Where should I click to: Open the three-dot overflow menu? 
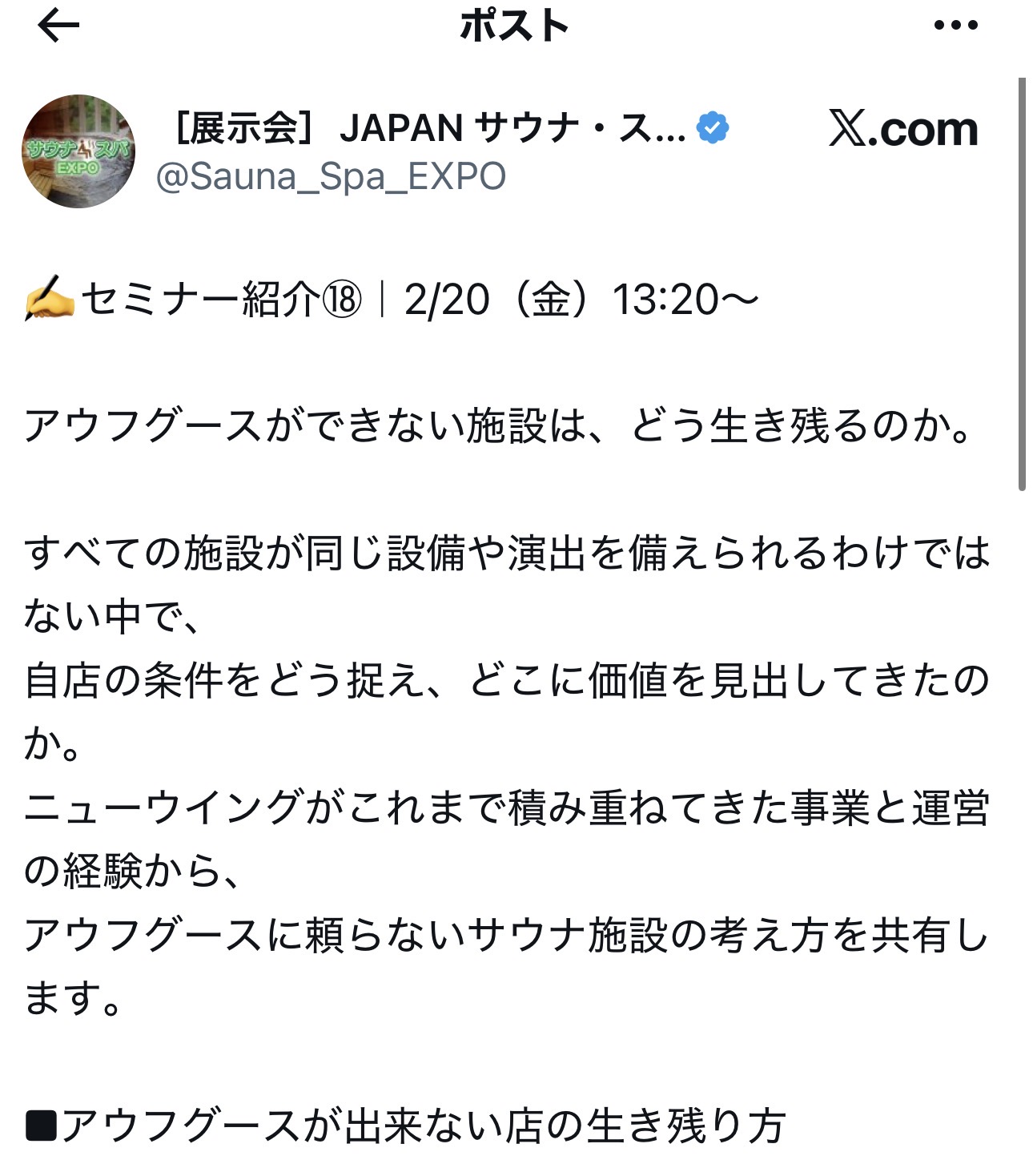tap(955, 26)
